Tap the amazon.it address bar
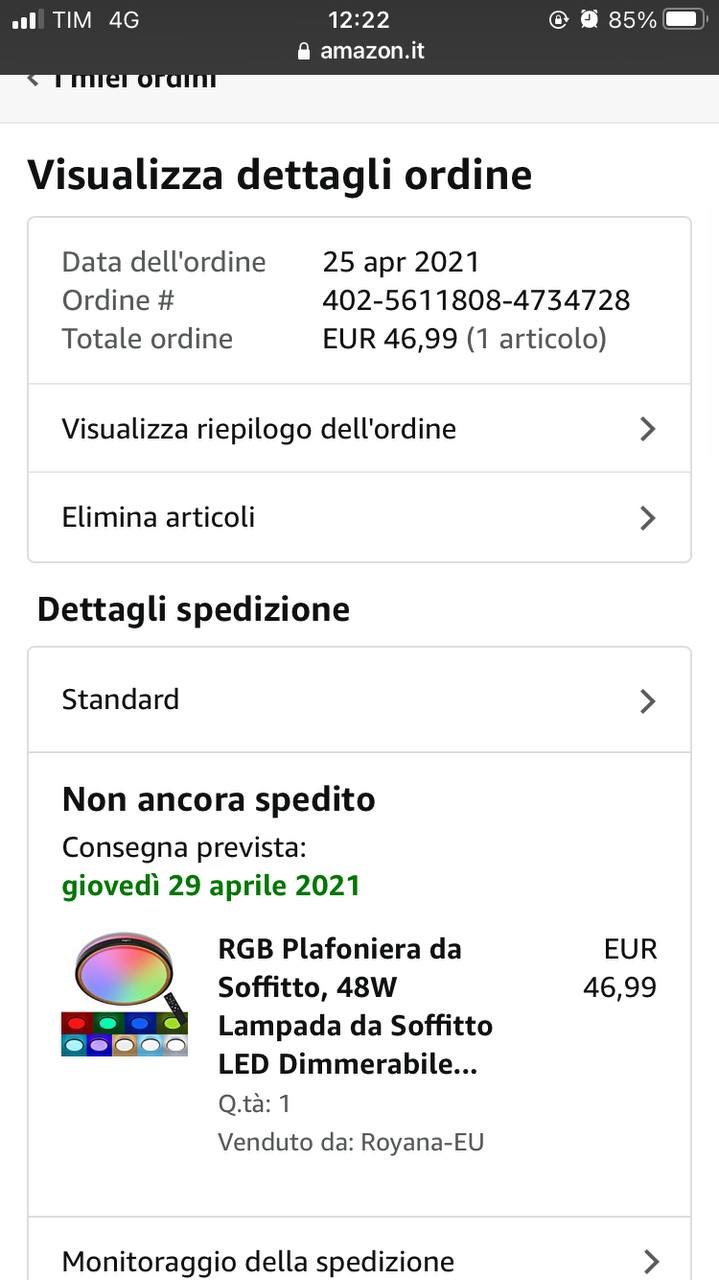Screen dimensions: 719x1280 [361, 51]
